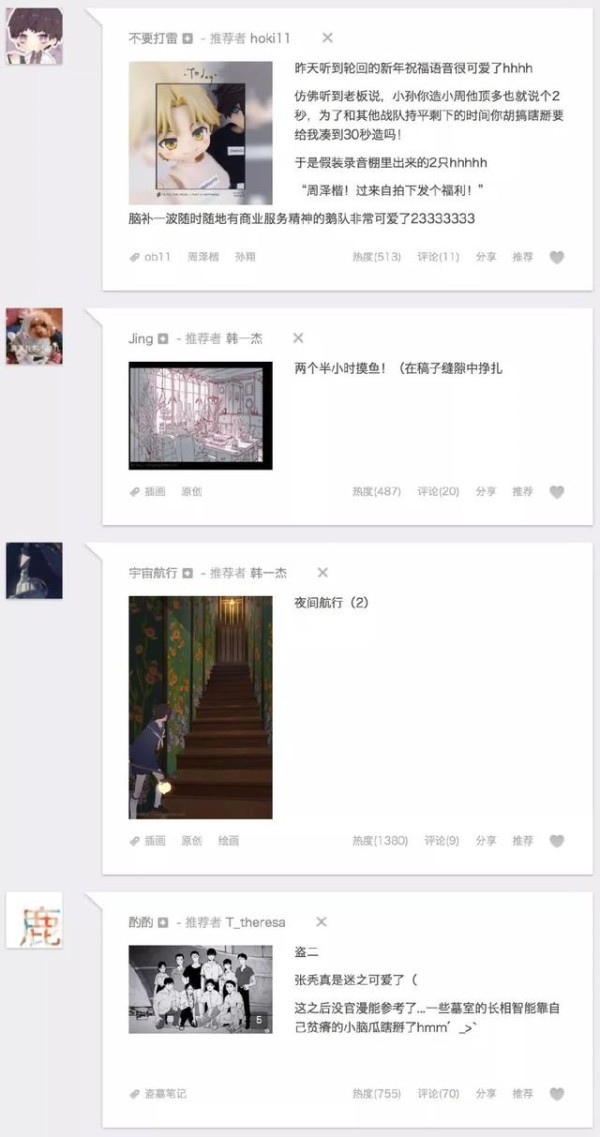Image resolution: width=600 pixels, height=1137 pixels.
Task: Dismiss the post by 不要打雷
Action: (x=327, y=38)
